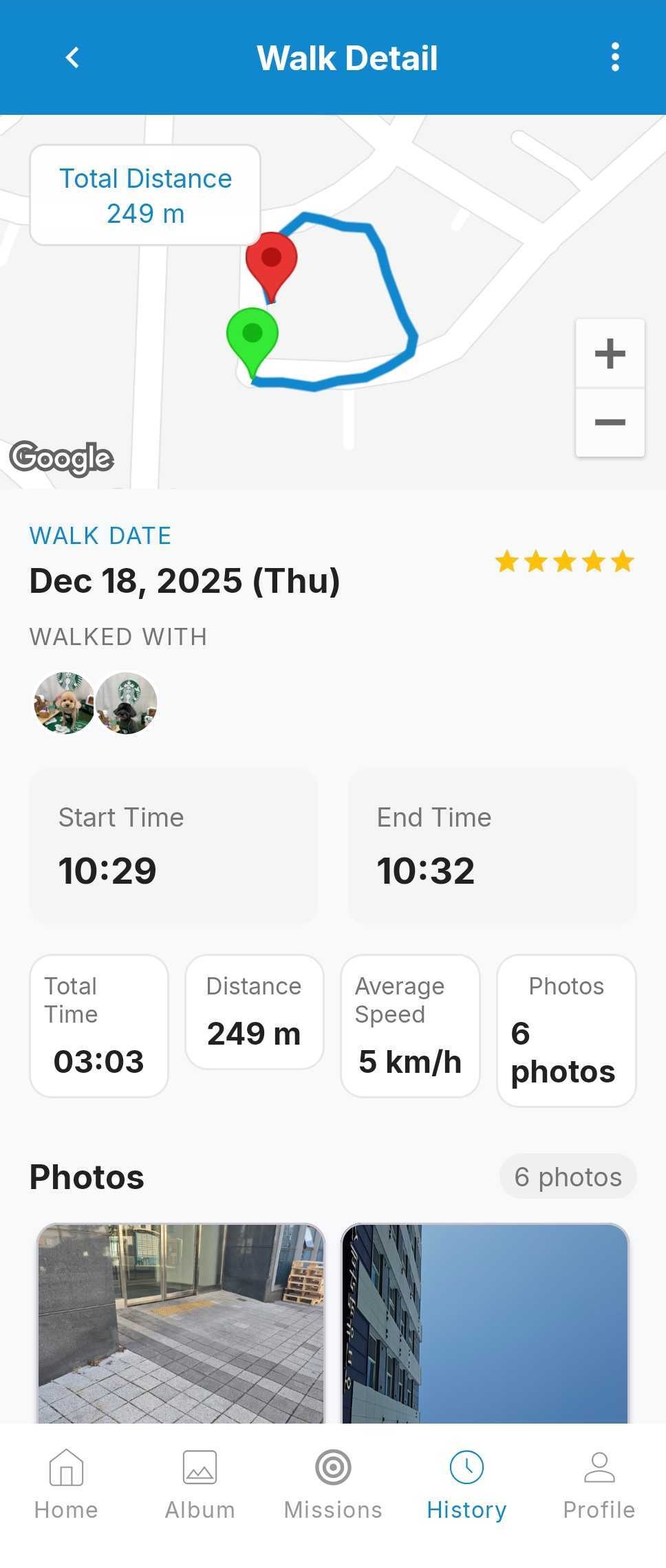Viewport: 666px width, 1568px height.
Task: Switch to the Home tab
Action: pyautogui.click(x=66, y=1483)
